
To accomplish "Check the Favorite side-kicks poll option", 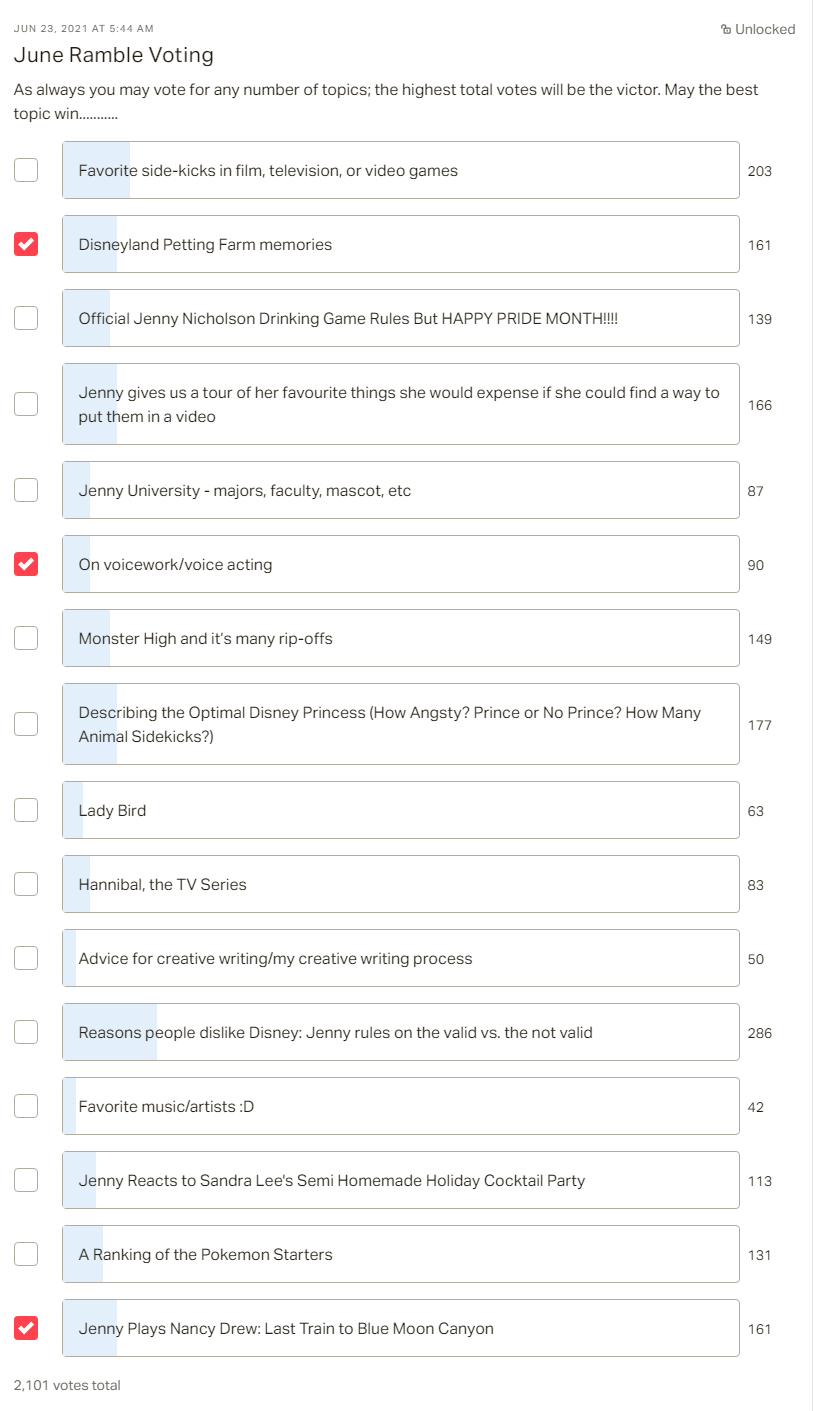I will click(26, 170).
